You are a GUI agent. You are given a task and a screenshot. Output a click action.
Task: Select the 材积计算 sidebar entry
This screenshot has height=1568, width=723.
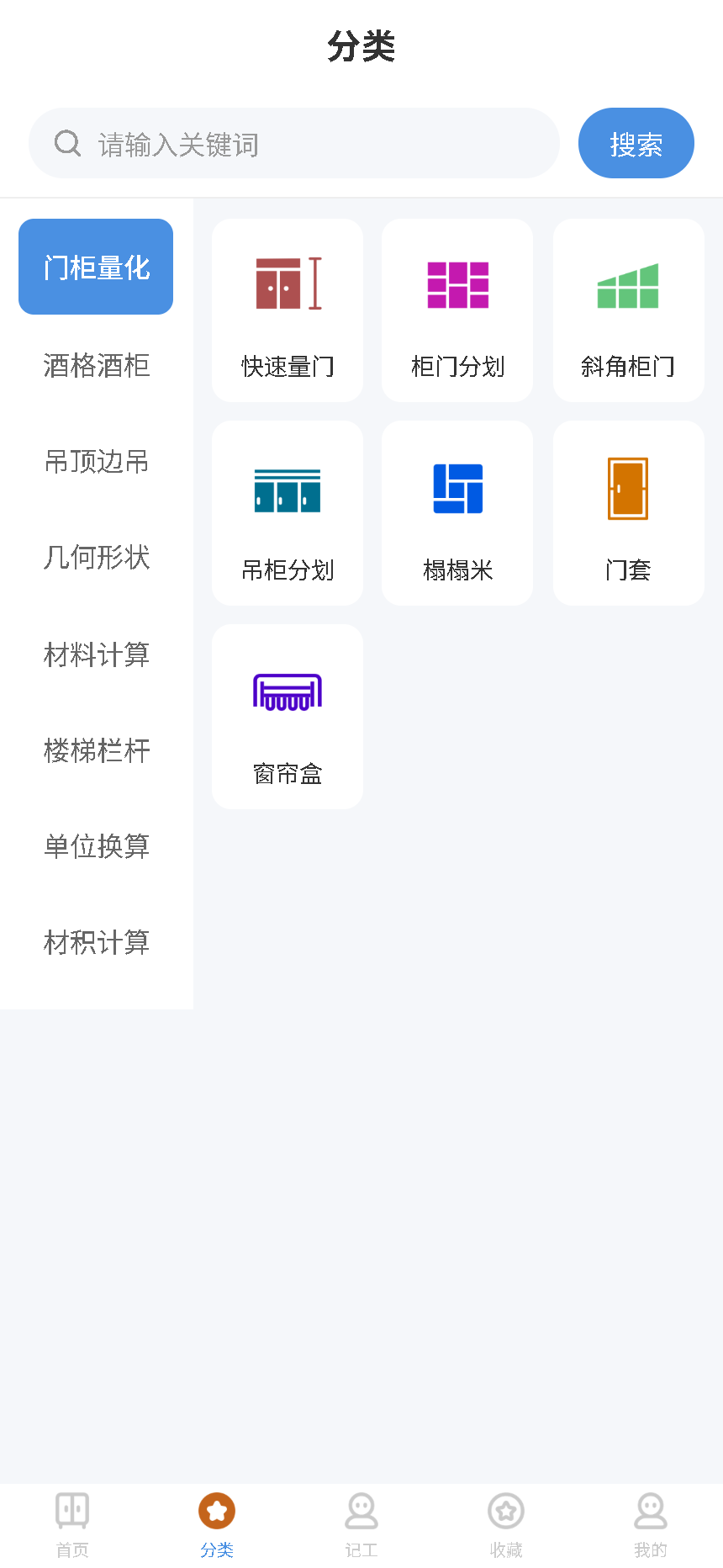pos(96,942)
